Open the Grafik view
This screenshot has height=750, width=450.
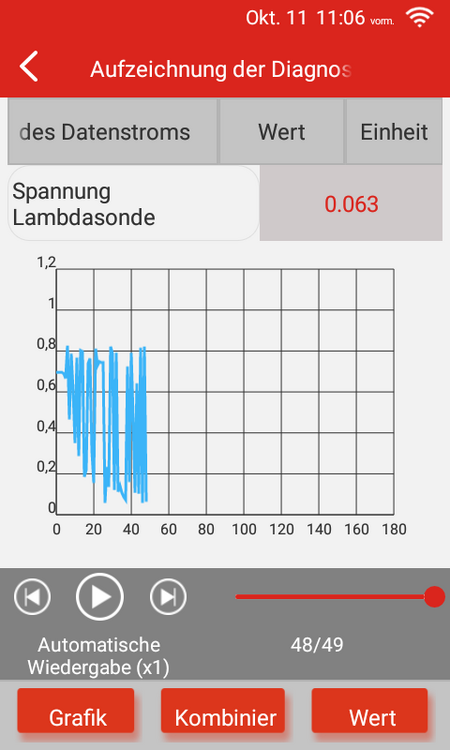click(x=76, y=711)
